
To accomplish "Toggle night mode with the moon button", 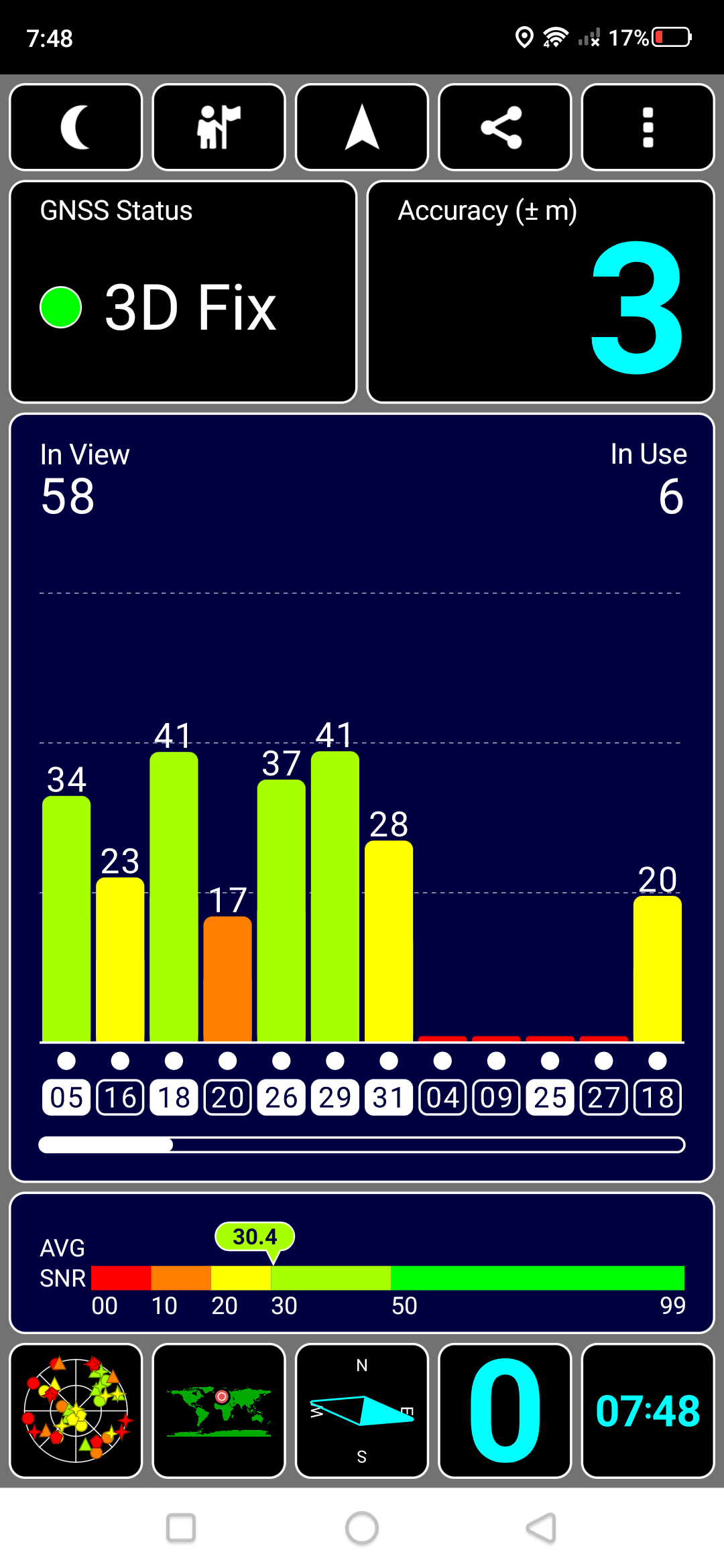I will (x=76, y=127).
